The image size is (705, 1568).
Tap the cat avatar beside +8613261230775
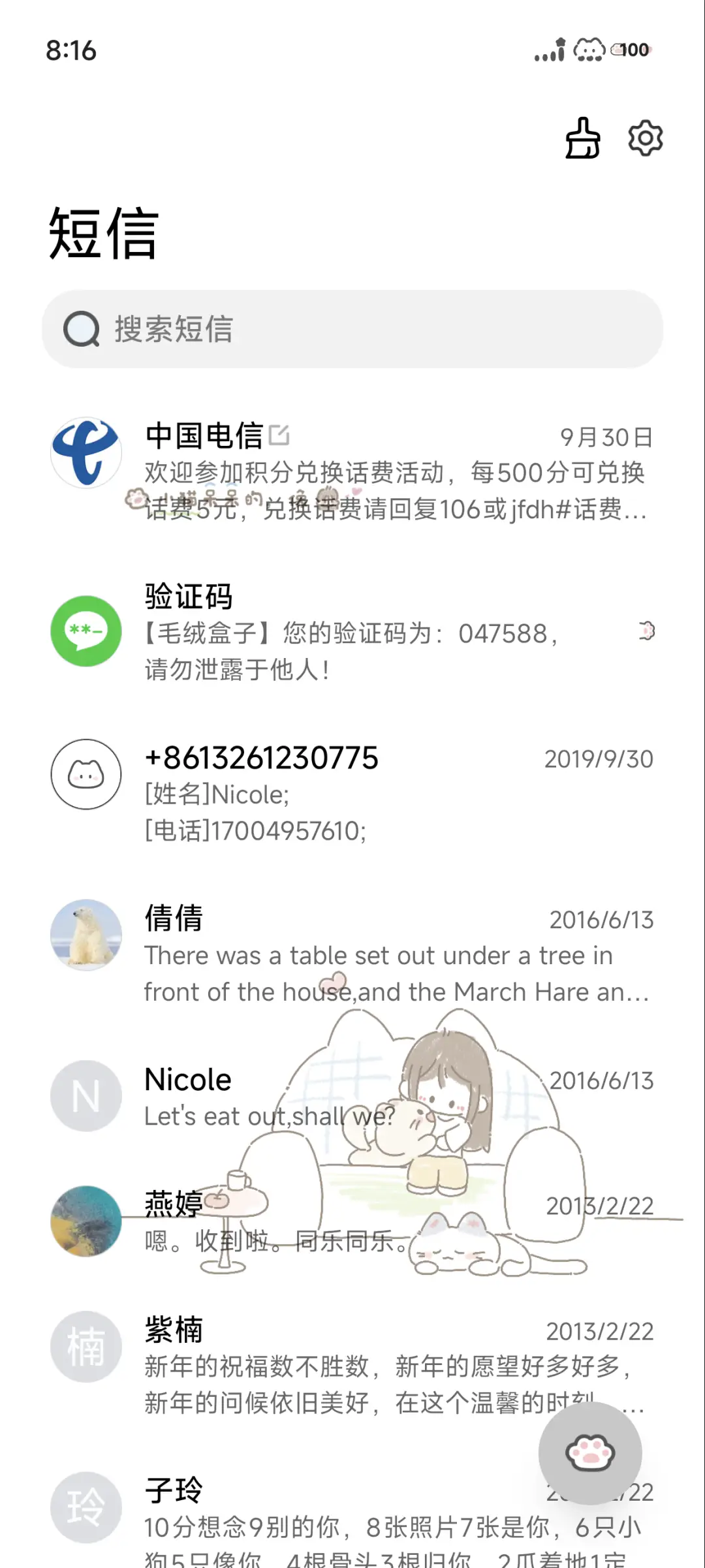86,774
